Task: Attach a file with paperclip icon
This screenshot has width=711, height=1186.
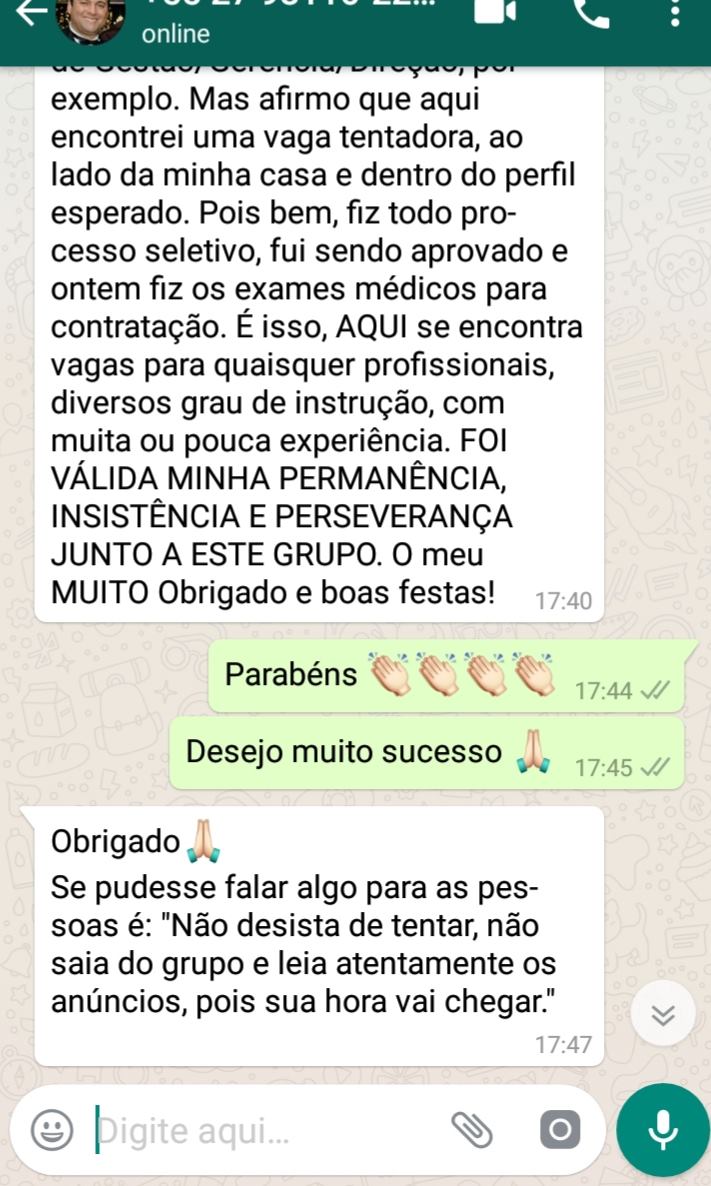Action: (x=472, y=1130)
